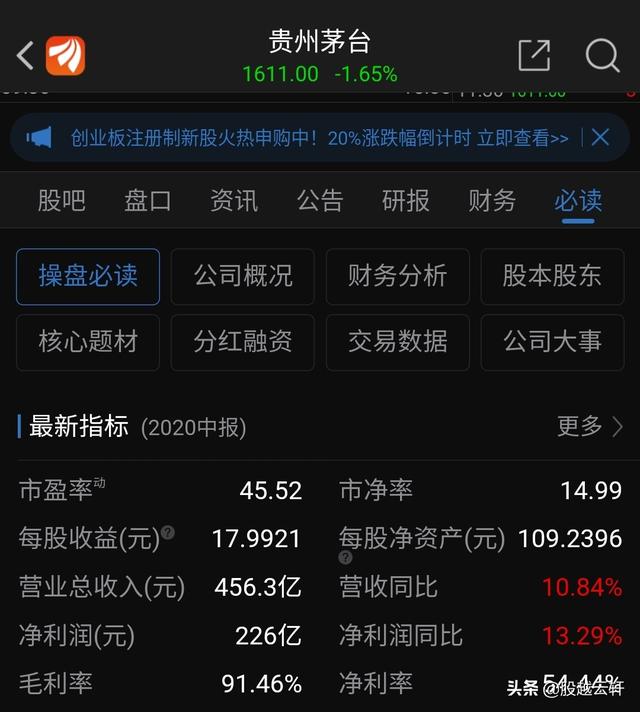Open 公司概况 section
Screen dimensions: 640x712
[243, 277]
